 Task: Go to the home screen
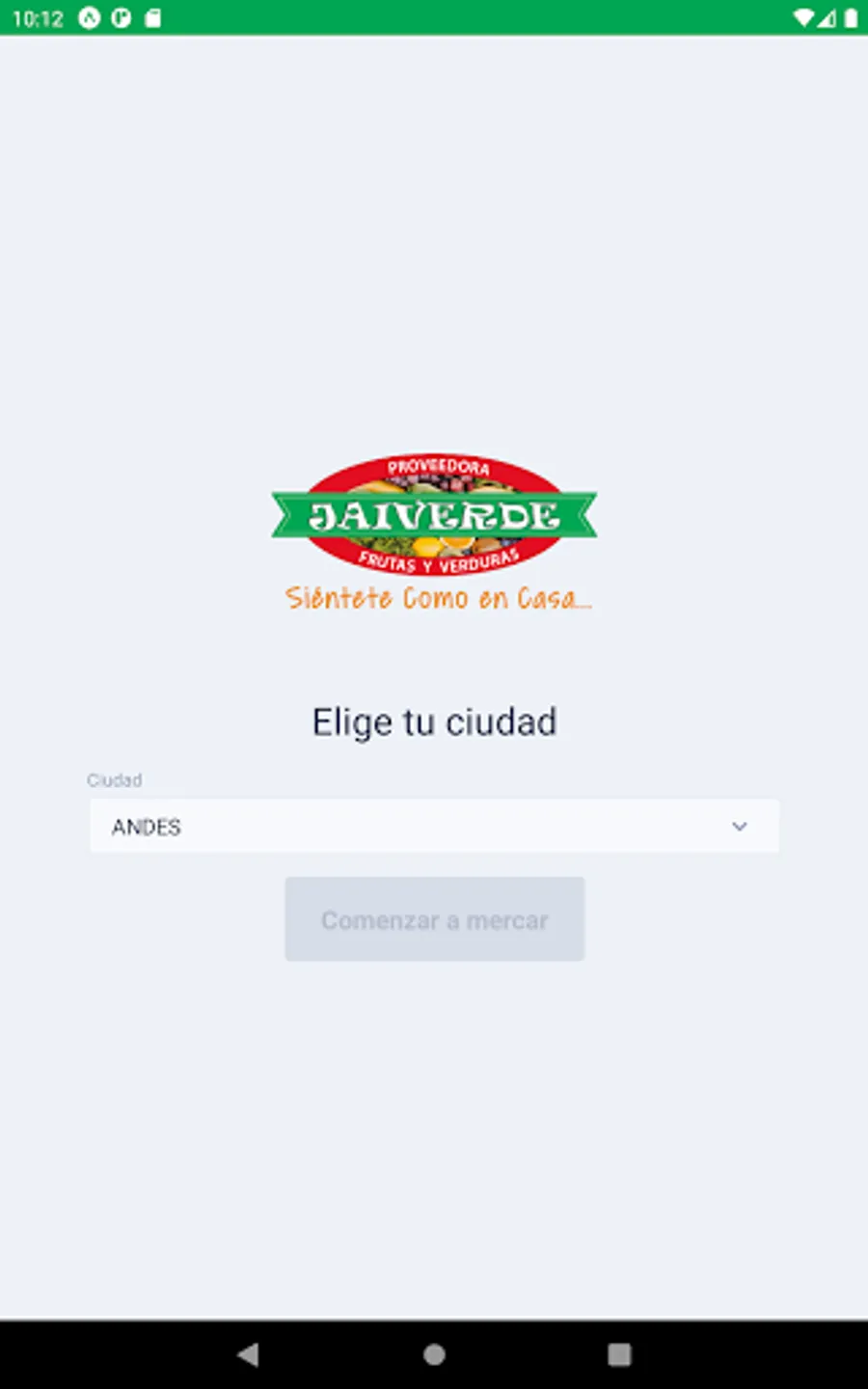(434, 1354)
